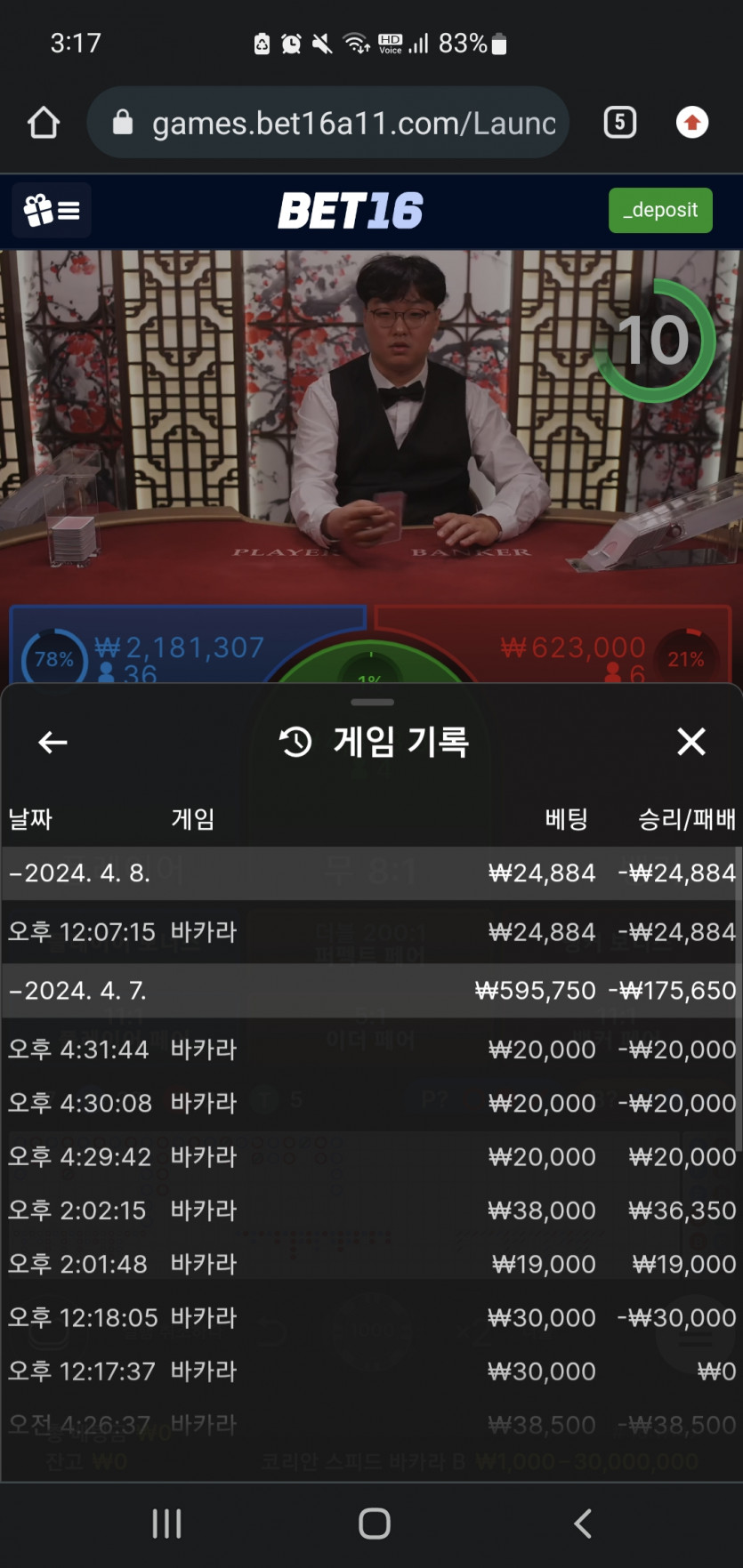Close the 게임 기록 panel

point(691,741)
